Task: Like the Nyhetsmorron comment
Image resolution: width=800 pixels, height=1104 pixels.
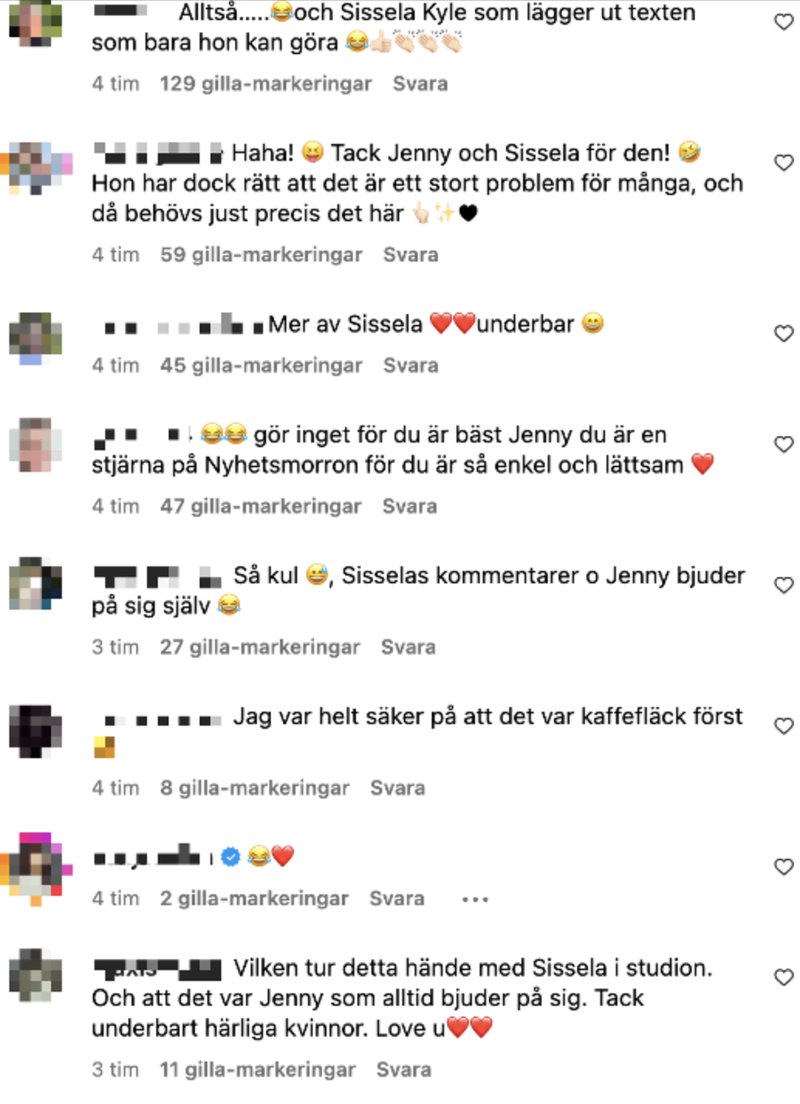Action: point(784,444)
